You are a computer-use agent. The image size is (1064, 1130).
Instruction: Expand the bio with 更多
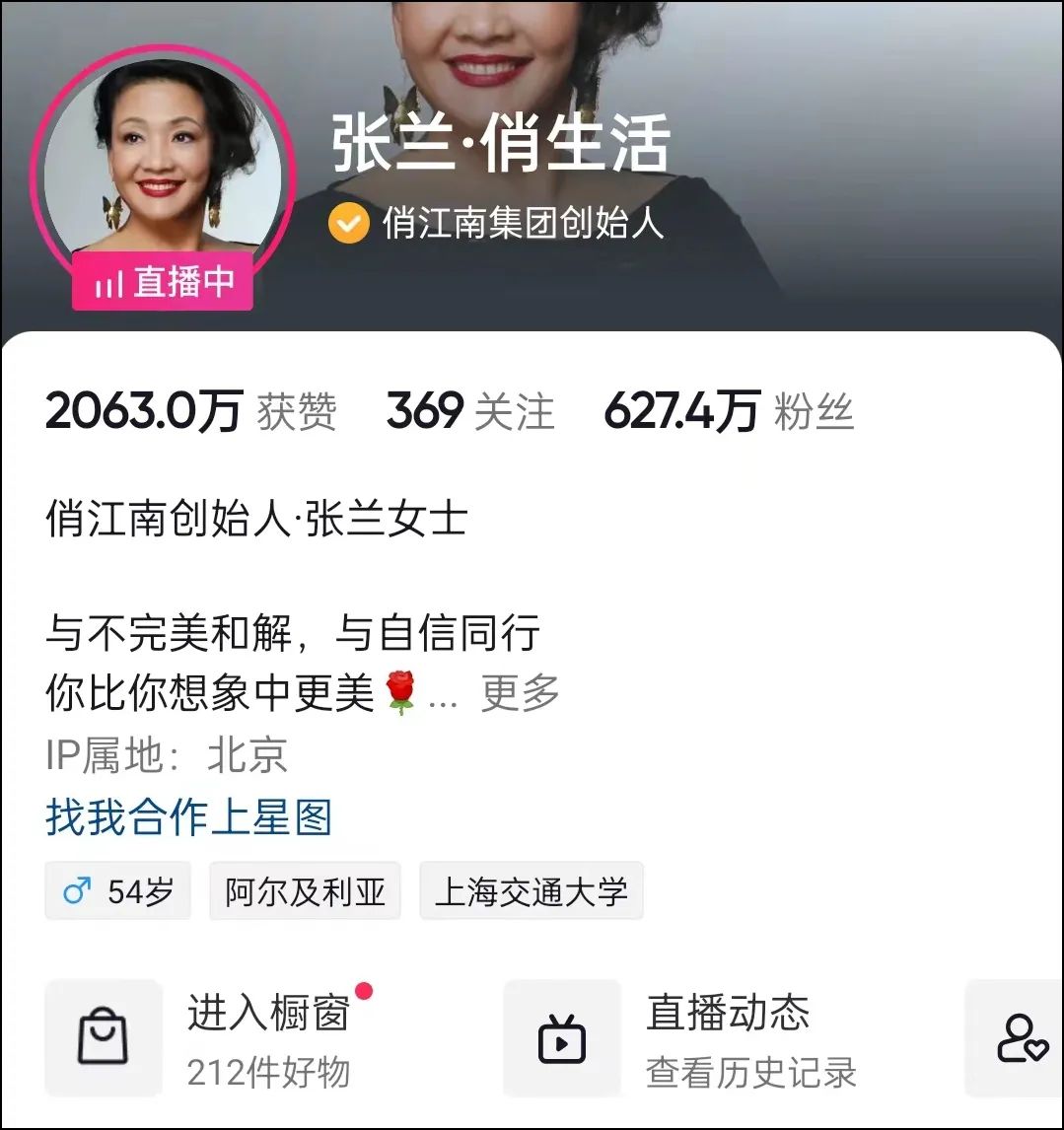(x=521, y=693)
